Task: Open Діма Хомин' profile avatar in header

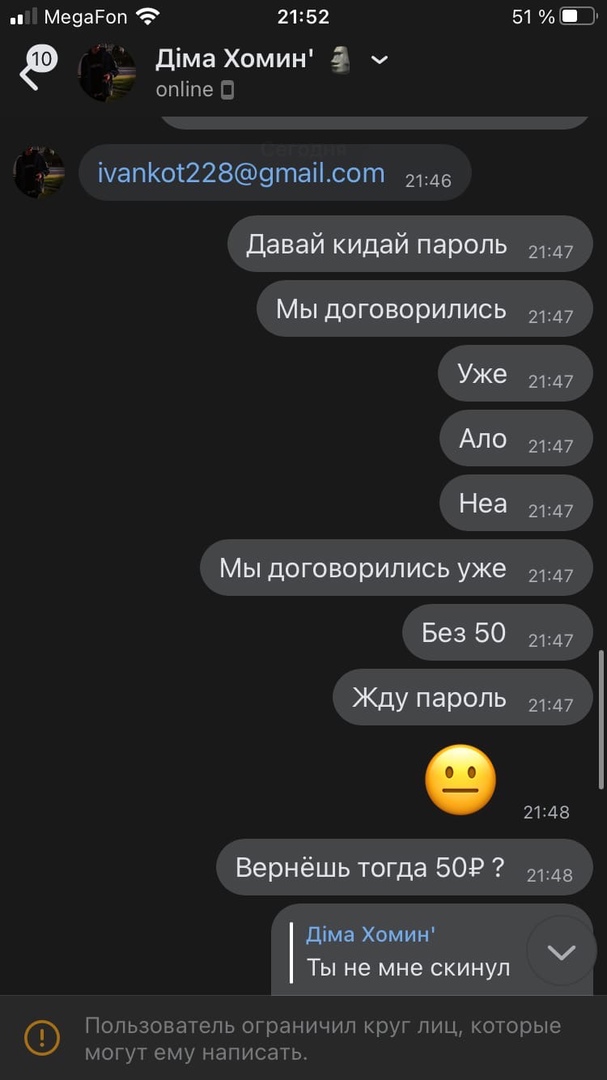Action: (107, 74)
